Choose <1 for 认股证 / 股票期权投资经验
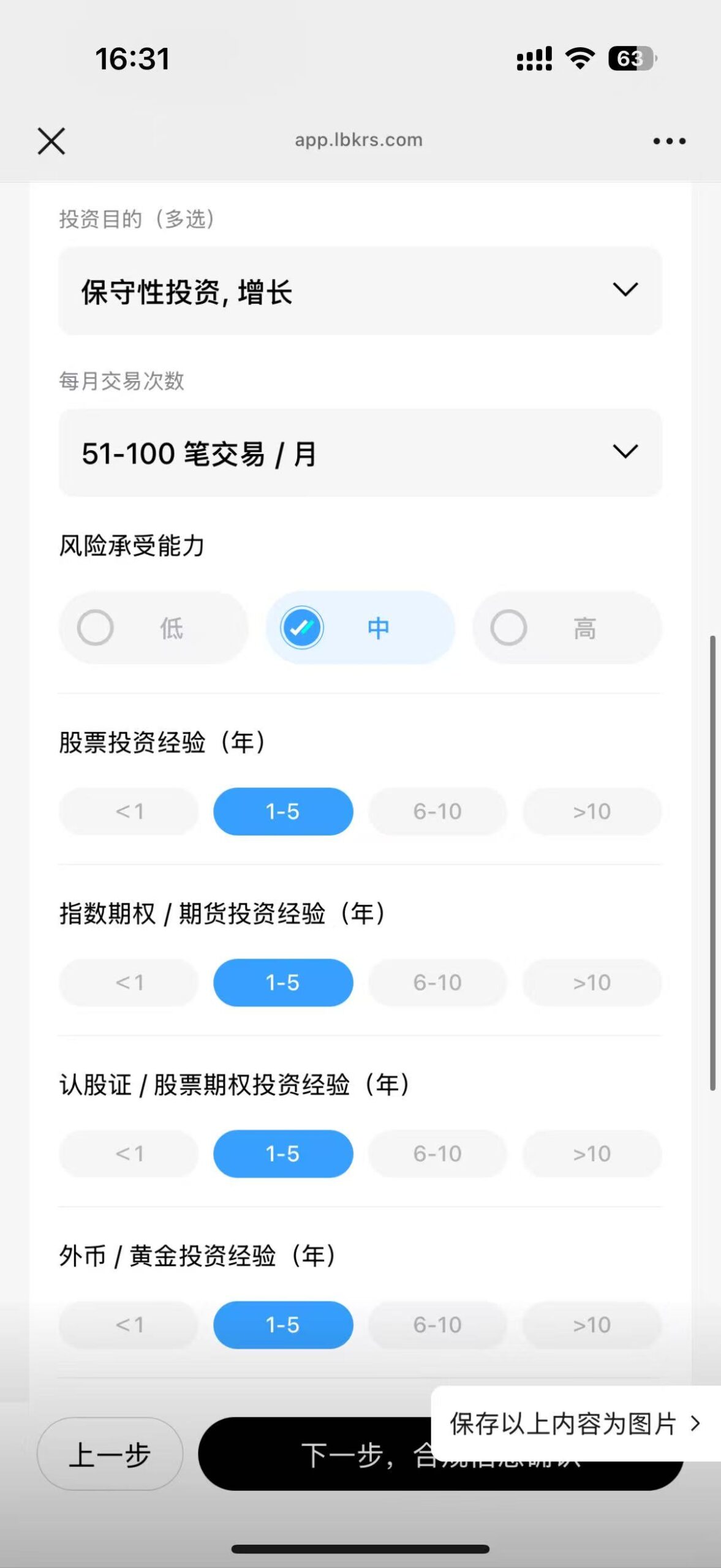Viewport: 721px width, 1568px height. [129, 1154]
